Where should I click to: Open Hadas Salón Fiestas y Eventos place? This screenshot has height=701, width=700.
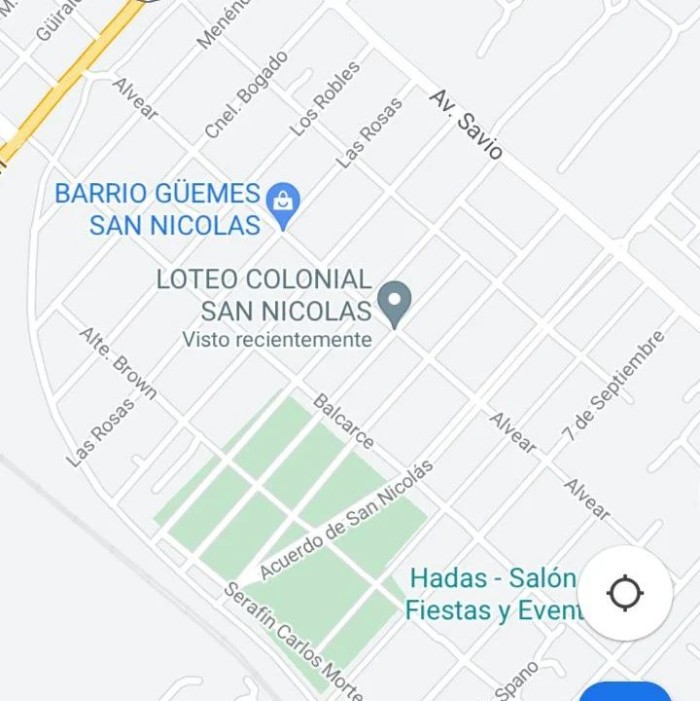[x=493, y=594]
